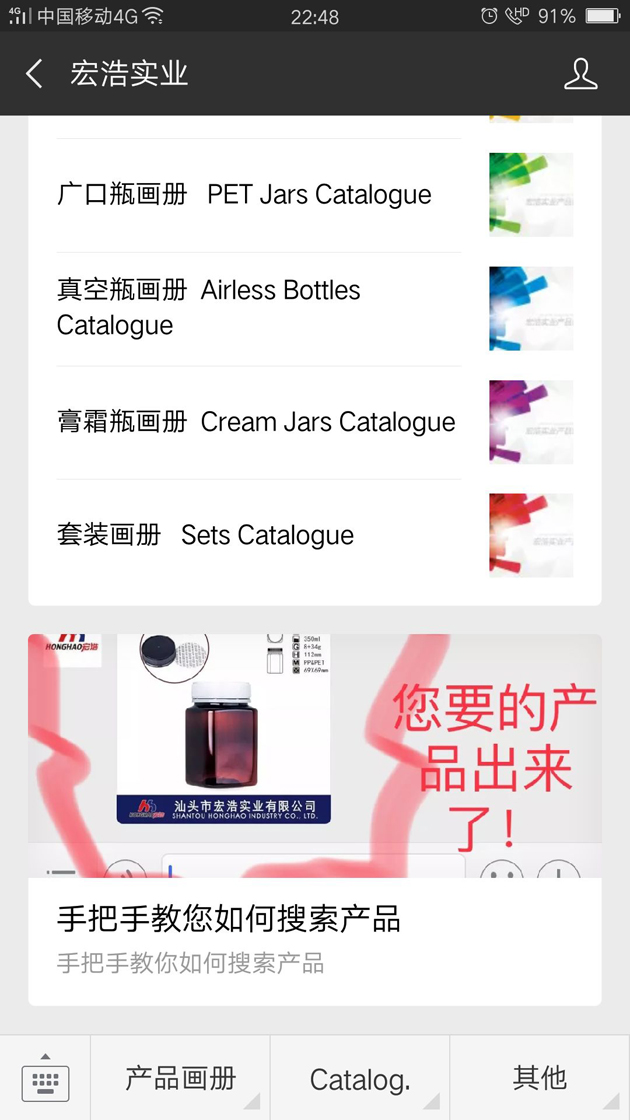Expand the 产品画册 menu

click(x=180, y=1078)
